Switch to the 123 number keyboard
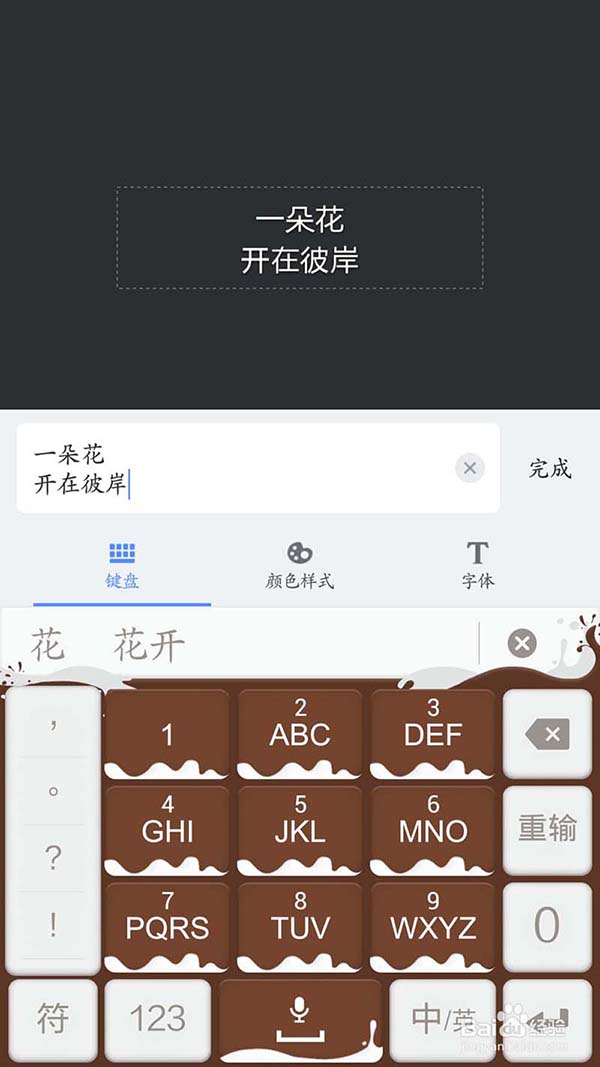This screenshot has height=1067, width=600. click(x=157, y=1019)
